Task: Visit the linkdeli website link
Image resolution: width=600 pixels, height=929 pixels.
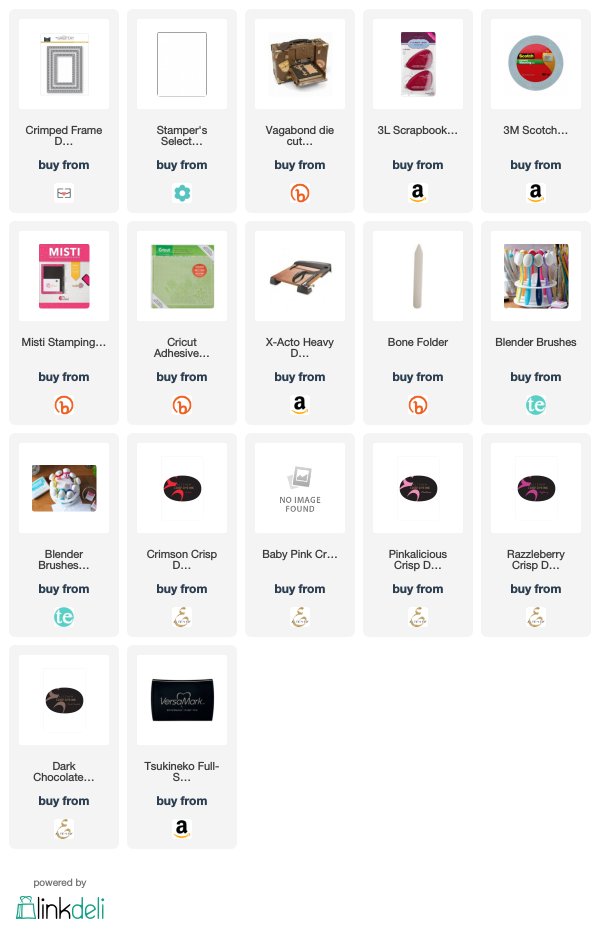Action: click(x=61, y=906)
